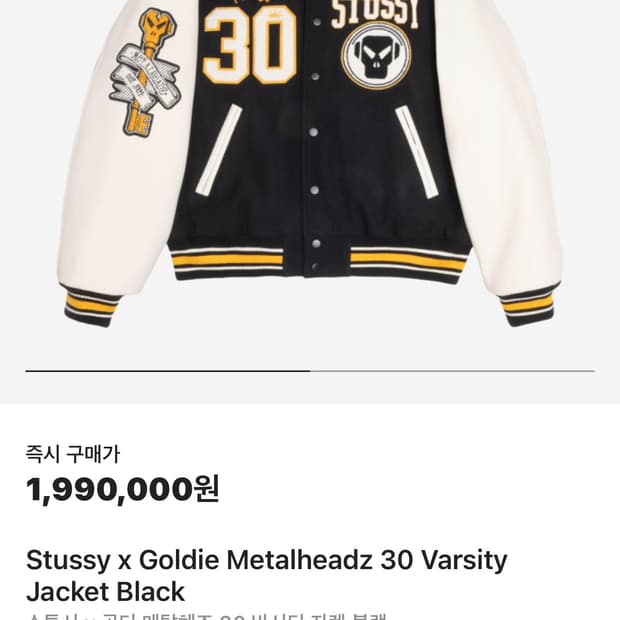Tap the image carousel progress indicator
This screenshot has width=620, height=620.
point(310,371)
